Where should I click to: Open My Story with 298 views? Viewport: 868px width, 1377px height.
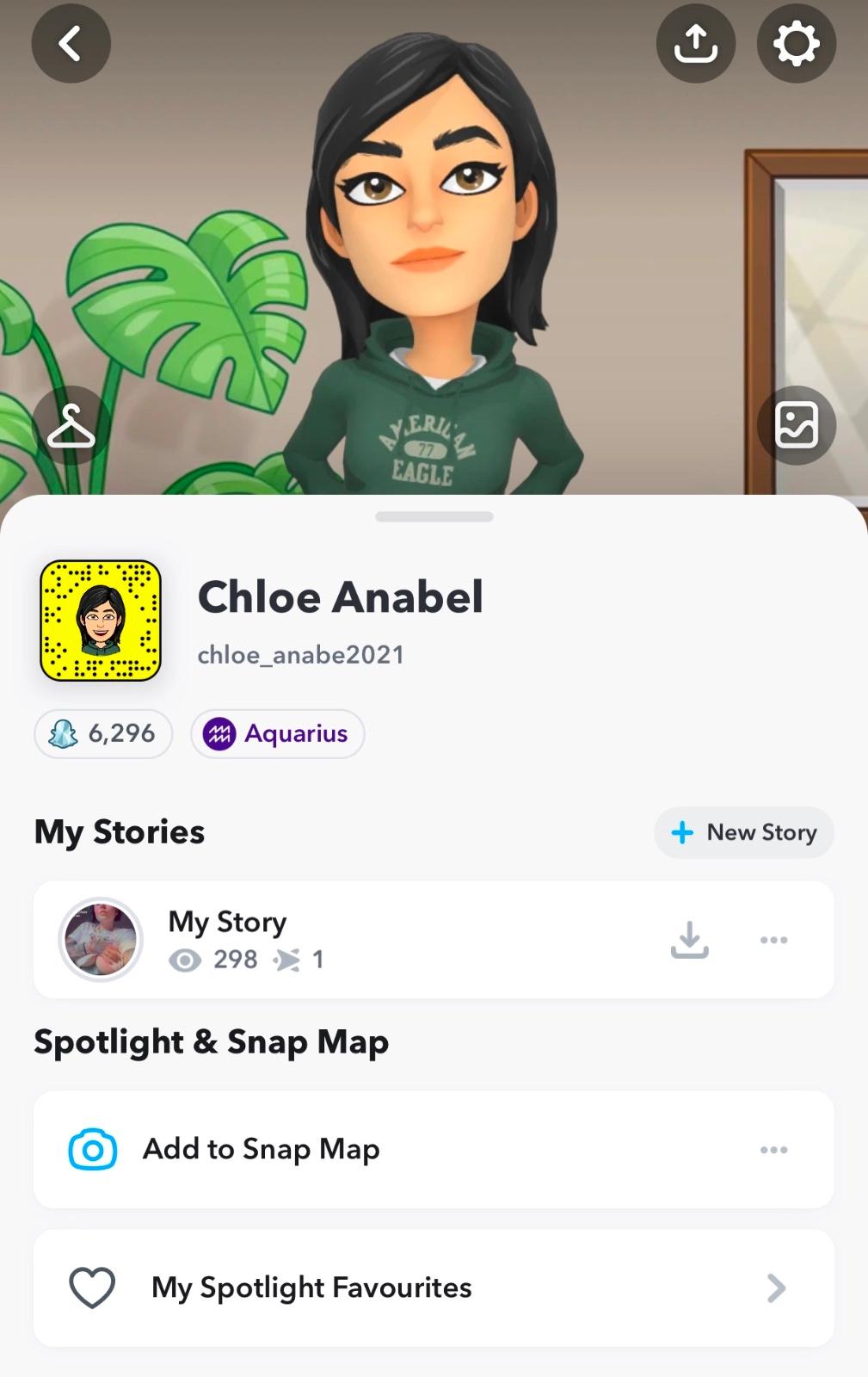point(228,939)
